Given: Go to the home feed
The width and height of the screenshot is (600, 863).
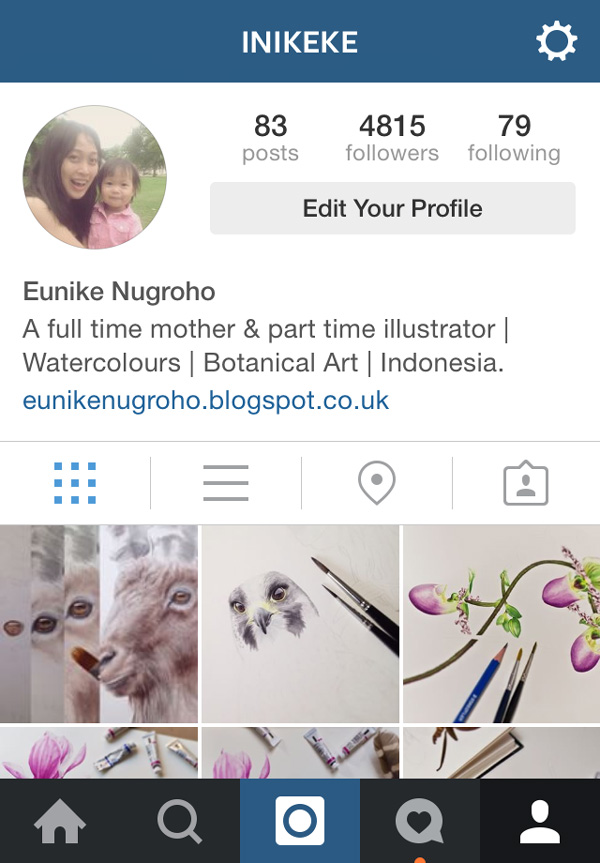Looking at the screenshot, I should pos(59,821).
